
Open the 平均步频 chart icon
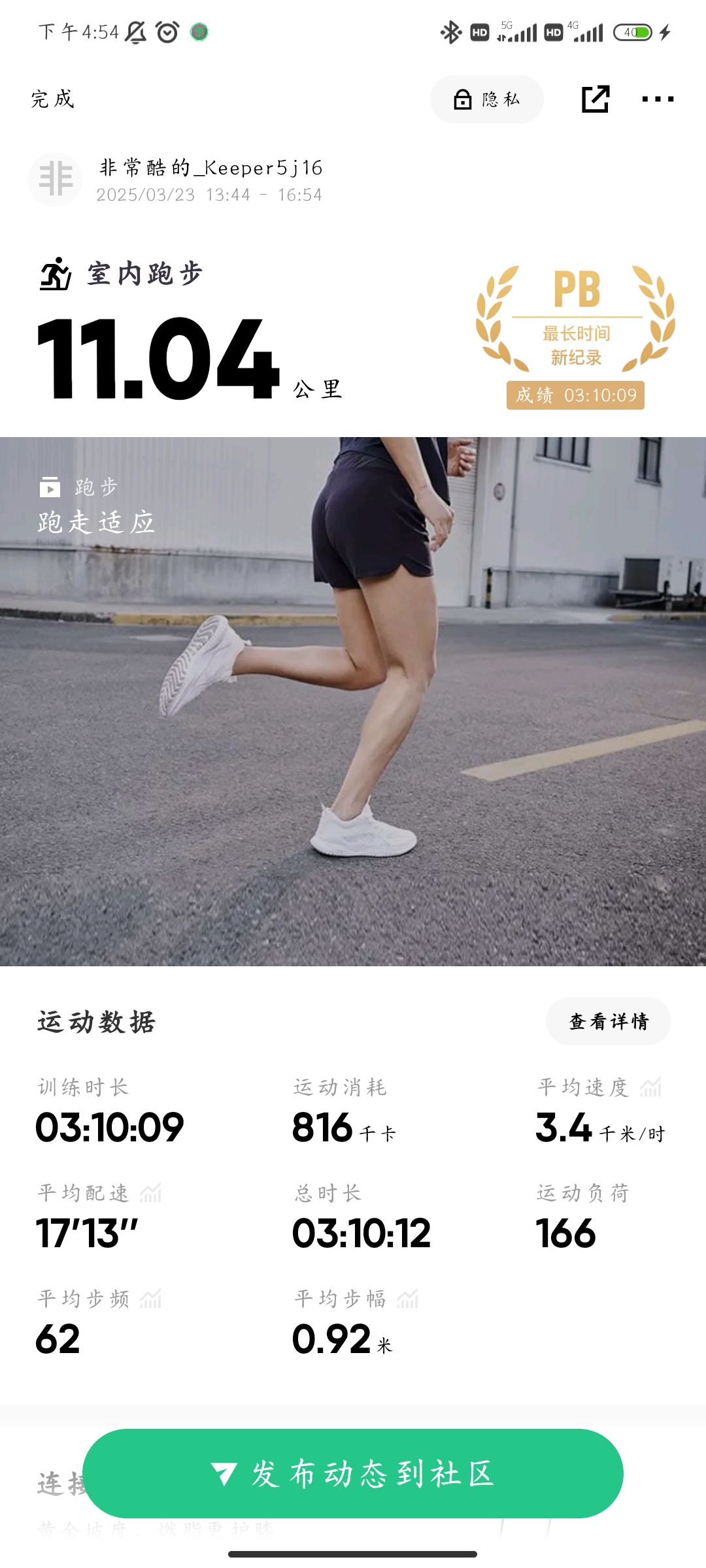coord(150,1299)
